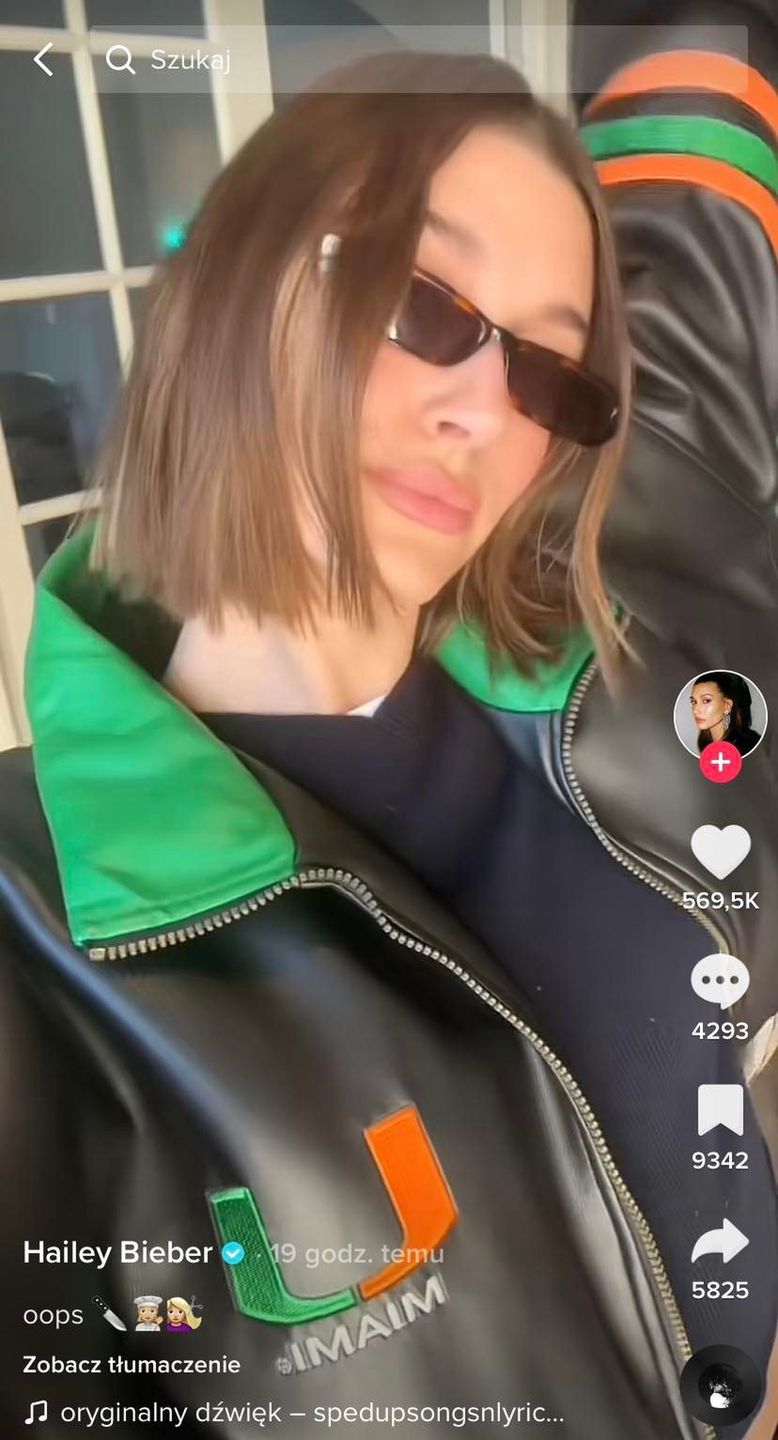Tap Zobacz tłumaczenie to translate caption
Image resolution: width=778 pixels, height=1440 pixels.
click(x=132, y=1364)
